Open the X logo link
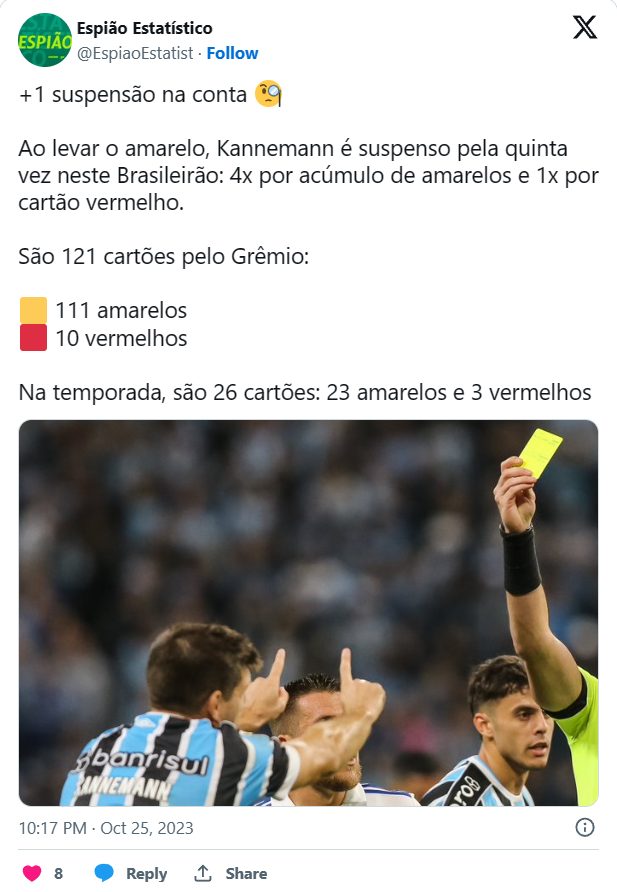 tap(585, 28)
